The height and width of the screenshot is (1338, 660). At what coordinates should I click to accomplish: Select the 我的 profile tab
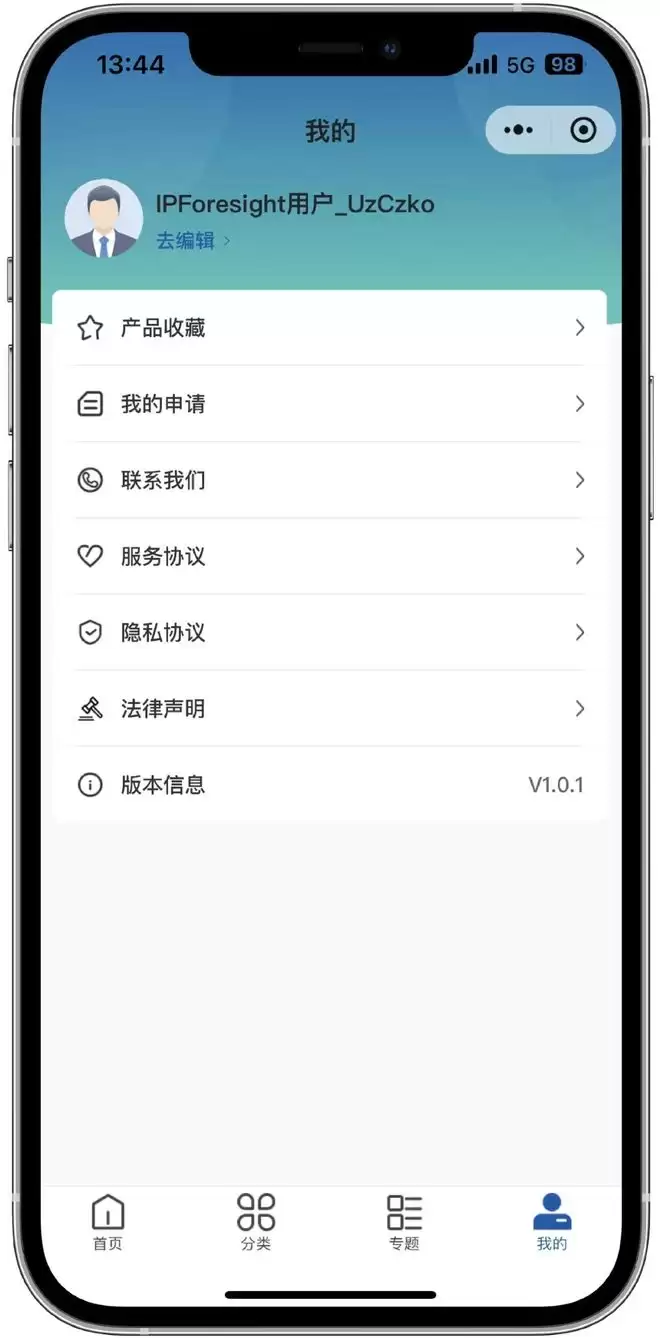552,1222
